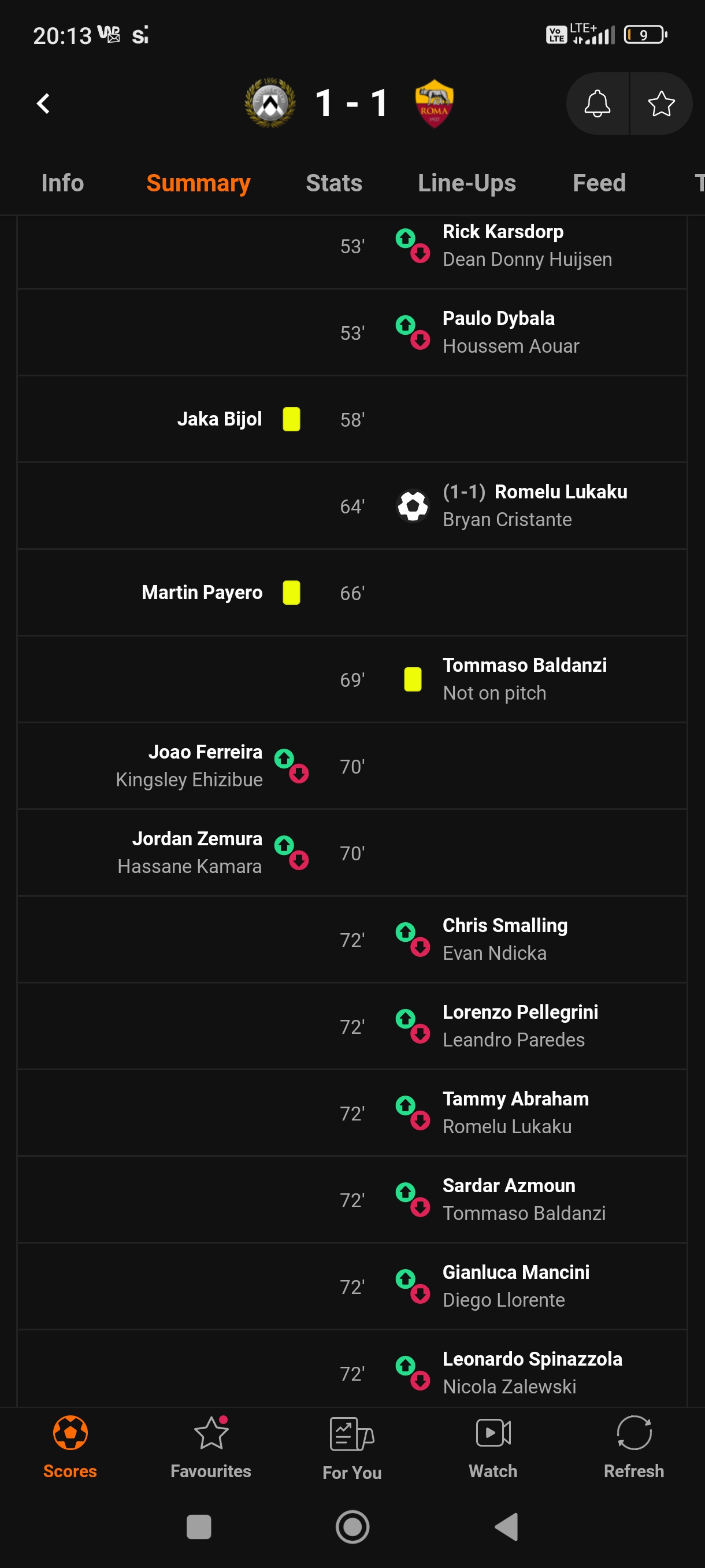Open the Feed tab
This screenshot has width=705, height=1568.
[x=599, y=183]
